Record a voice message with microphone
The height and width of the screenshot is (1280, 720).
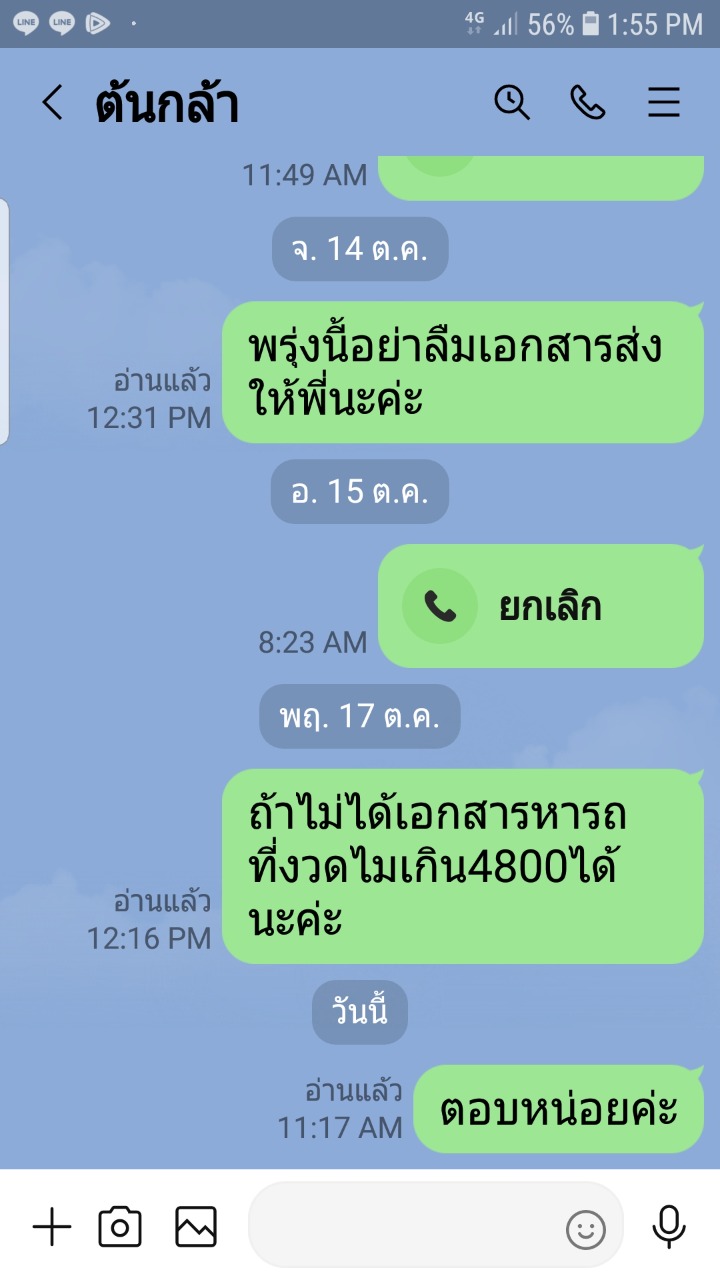668,1227
